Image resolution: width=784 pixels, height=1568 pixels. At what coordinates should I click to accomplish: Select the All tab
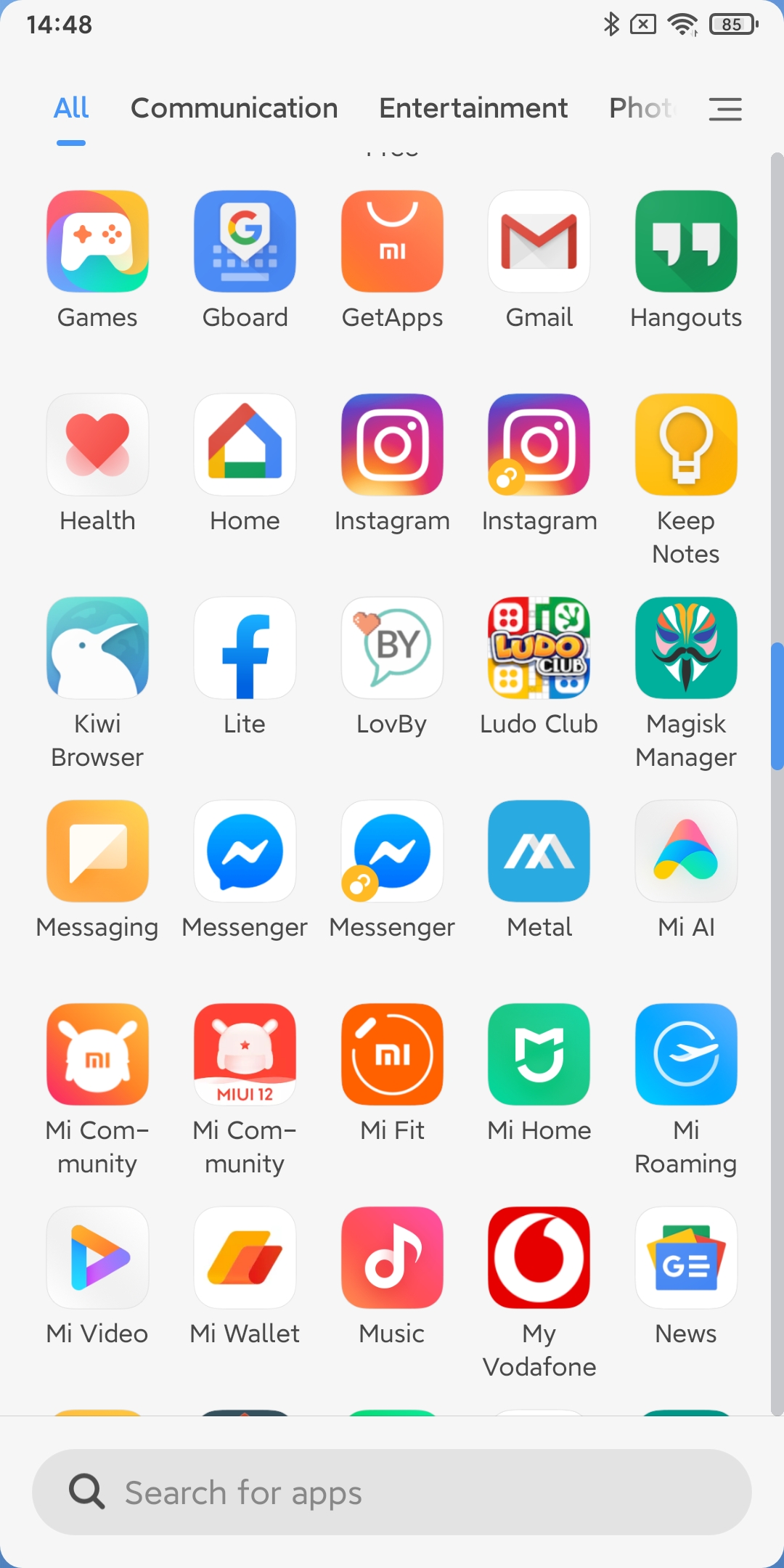coord(71,108)
